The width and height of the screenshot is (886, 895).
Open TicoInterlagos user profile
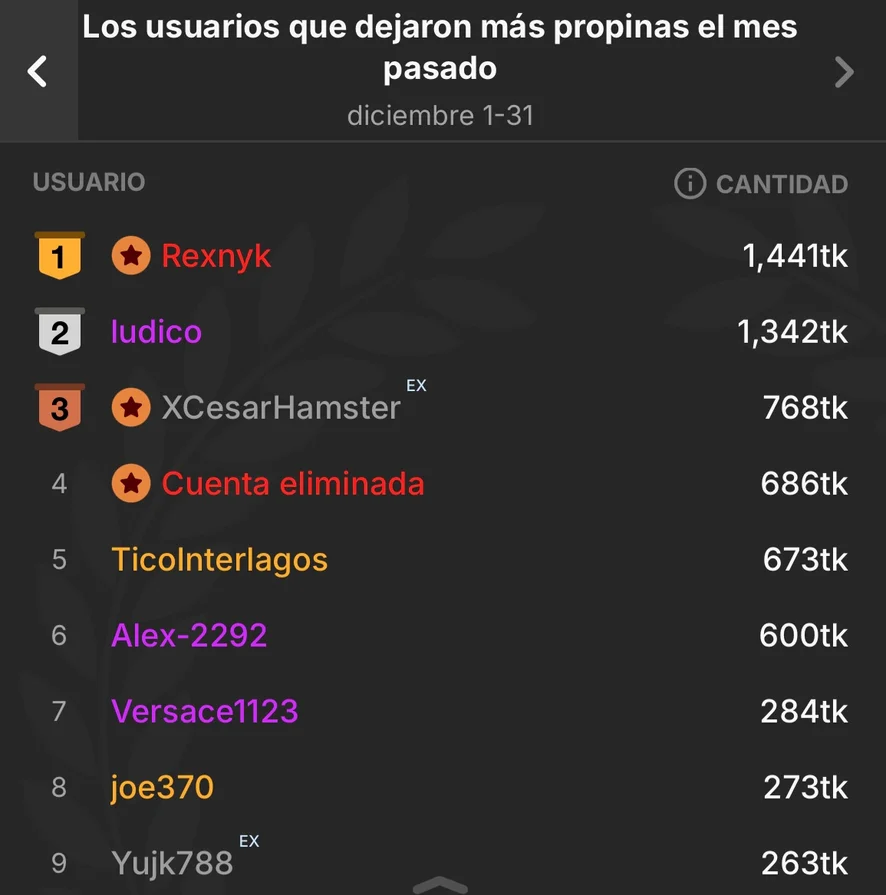[219, 559]
